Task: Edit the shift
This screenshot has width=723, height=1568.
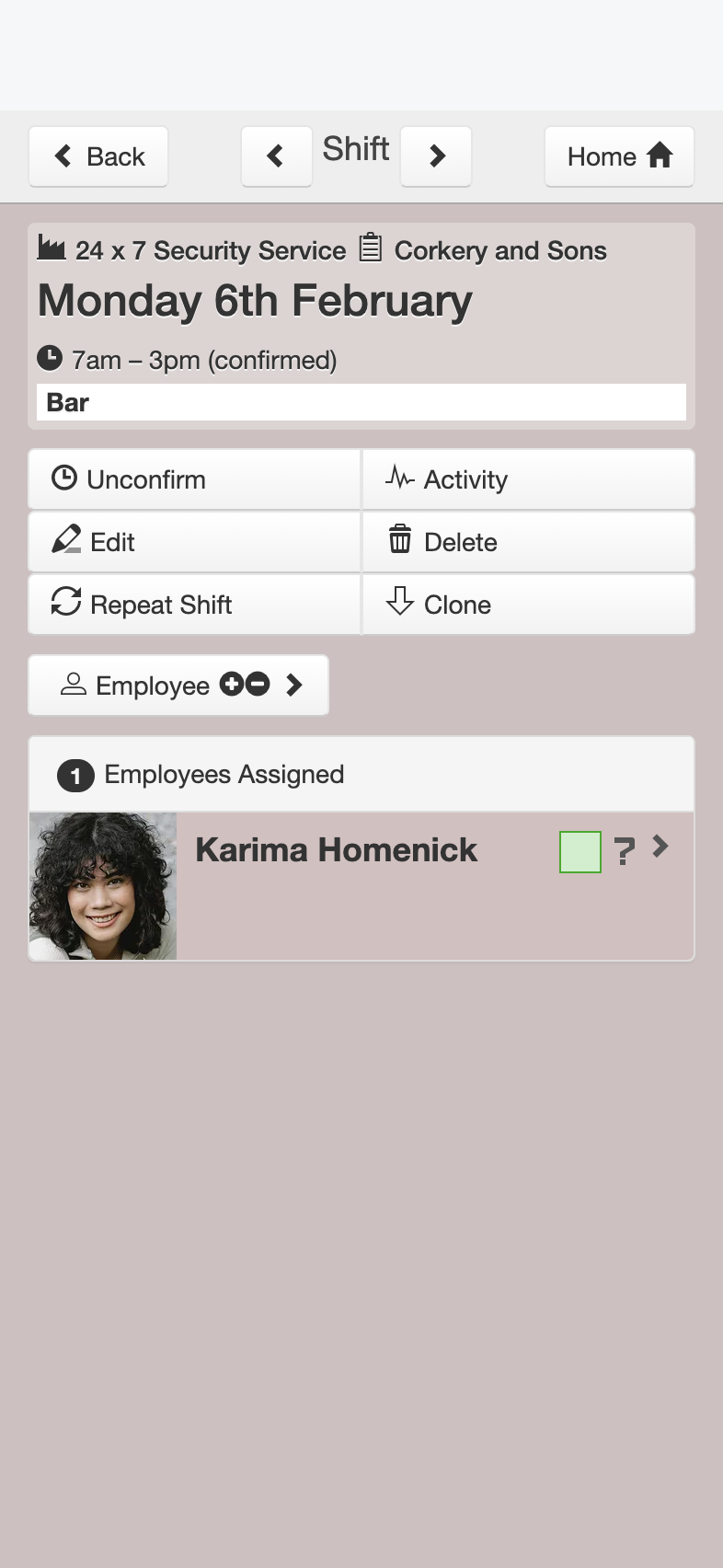Action: coord(194,542)
